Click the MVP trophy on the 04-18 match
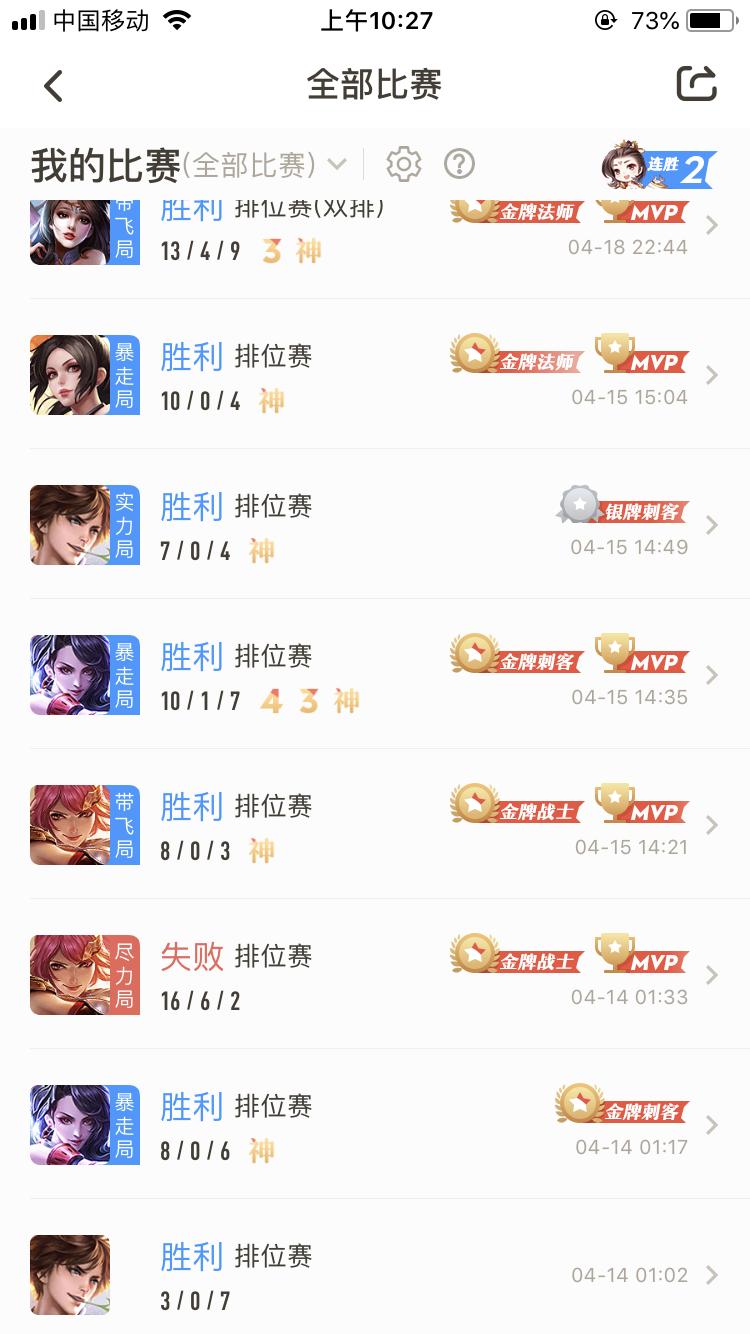The height and width of the screenshot is (1334, 750). click(641, 212)
